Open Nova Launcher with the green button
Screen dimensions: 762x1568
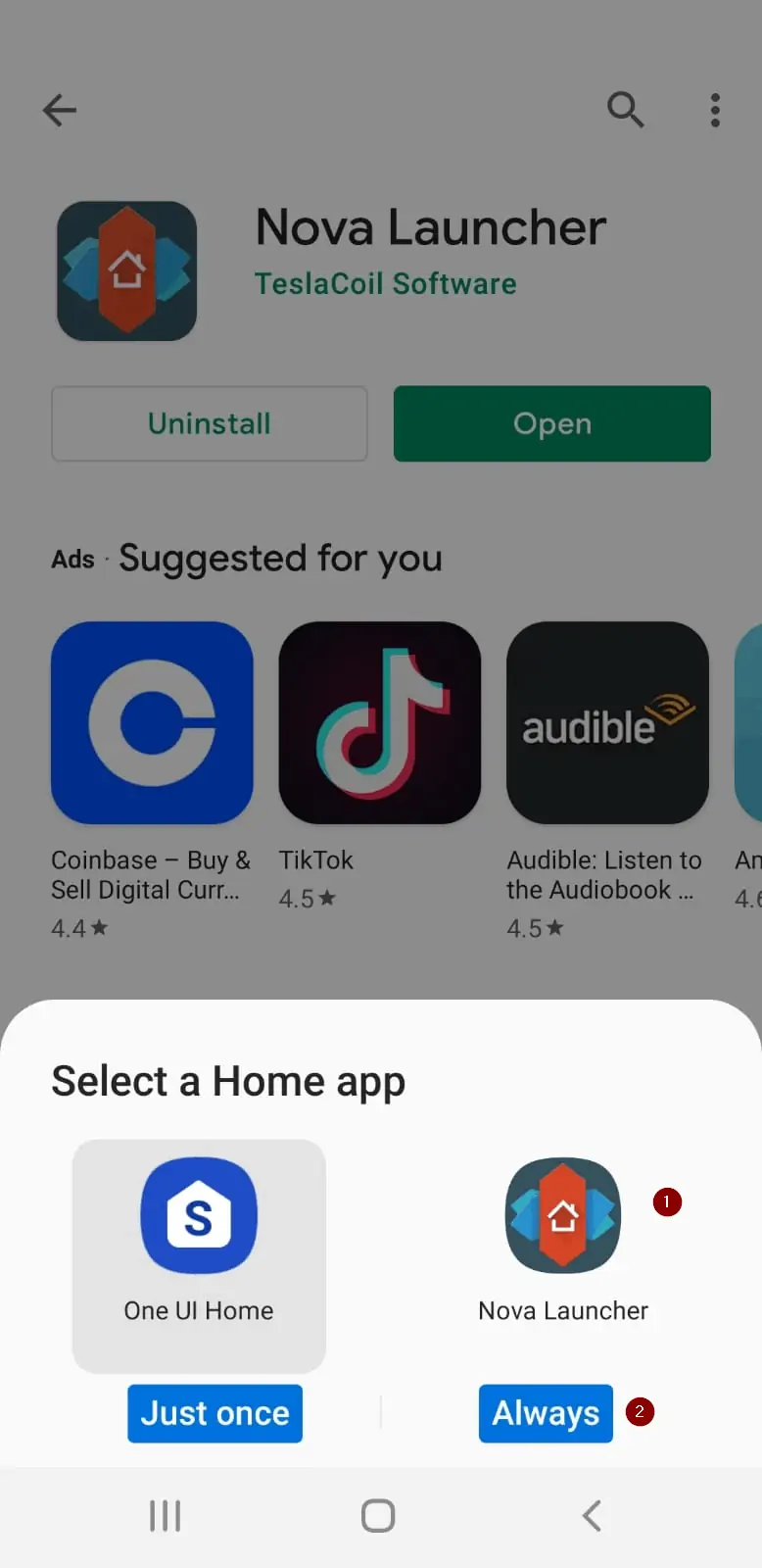click(552, 423)
